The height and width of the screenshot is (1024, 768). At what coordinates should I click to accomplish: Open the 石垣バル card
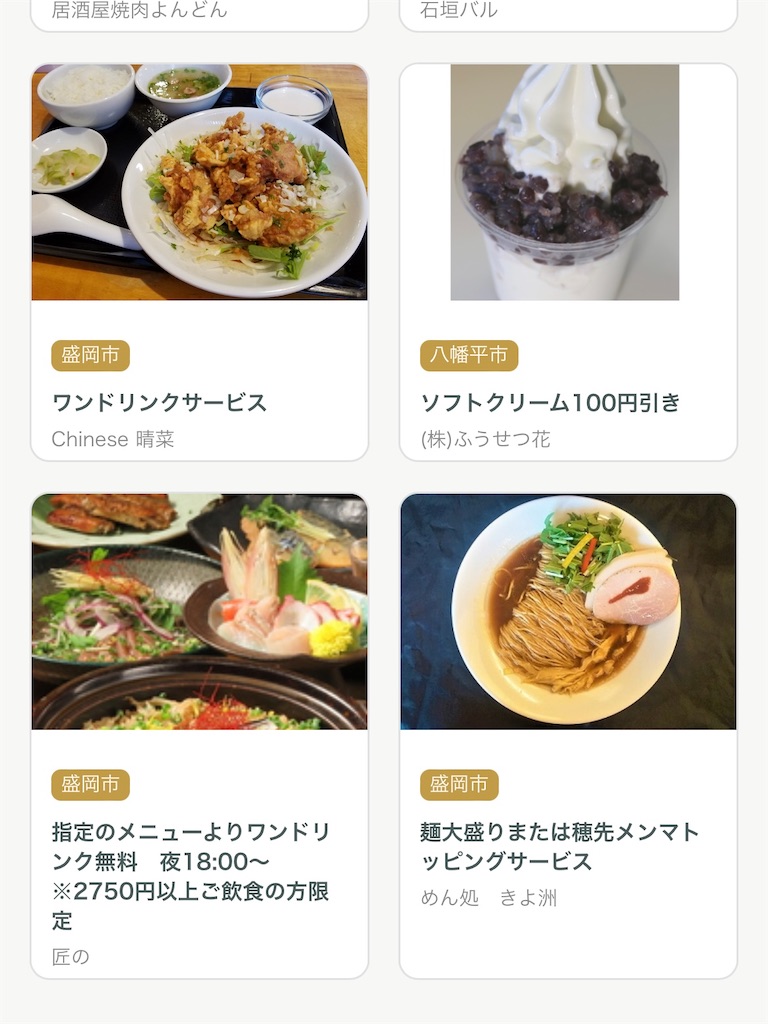pyautogui.click(x=568, y=13)
